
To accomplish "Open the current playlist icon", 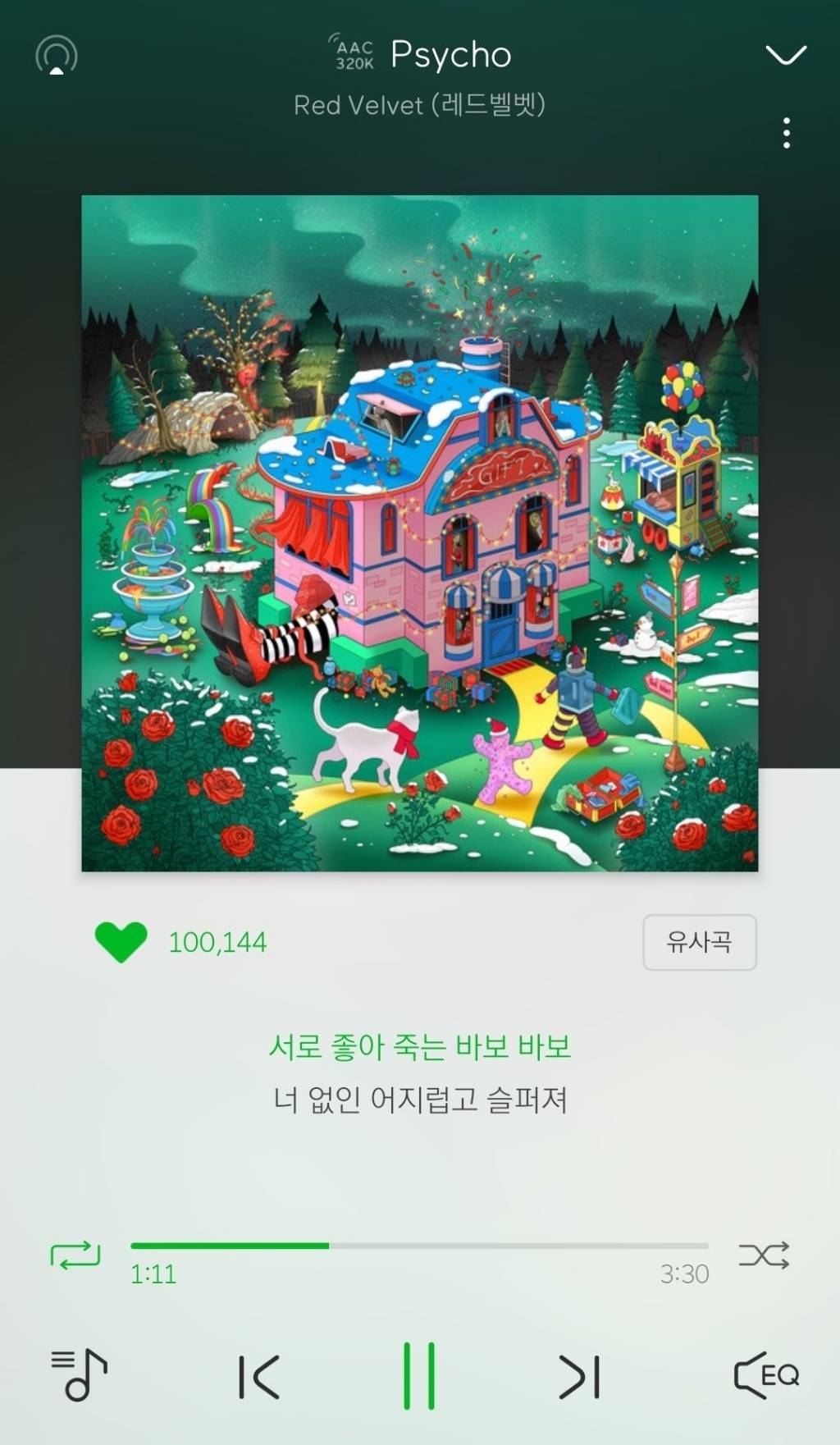I will [x=78, y=1374].
